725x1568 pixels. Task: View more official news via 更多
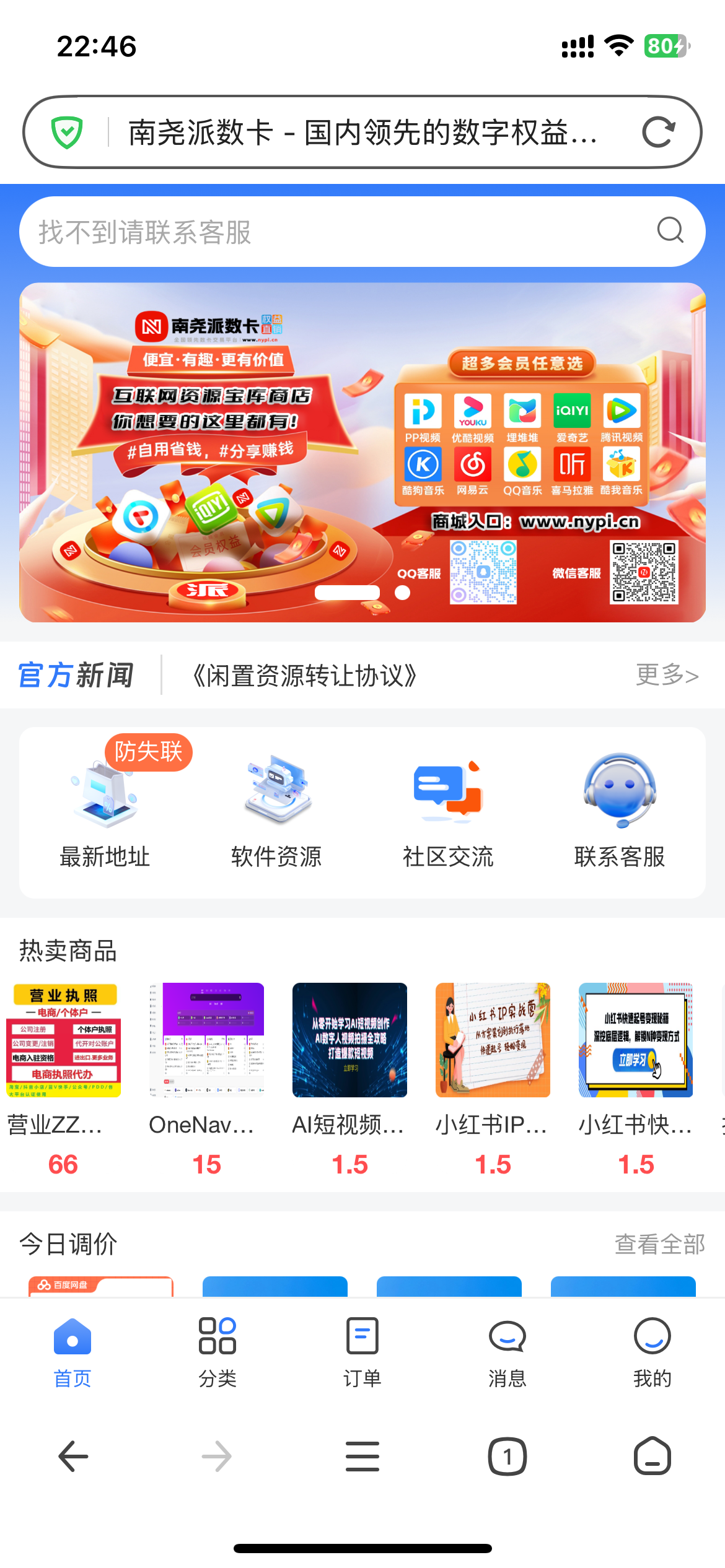(667, 675)
